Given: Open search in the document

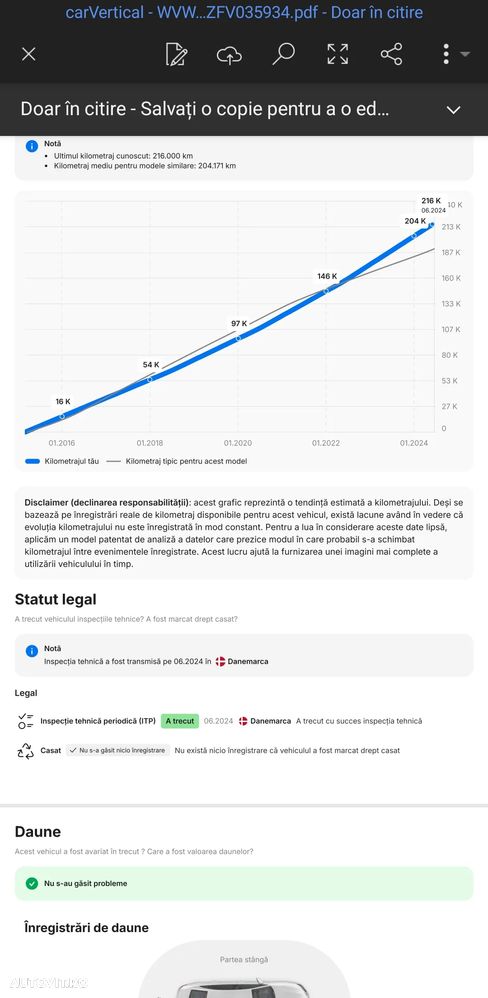Looking at the screenshot, I should point(283,54).
